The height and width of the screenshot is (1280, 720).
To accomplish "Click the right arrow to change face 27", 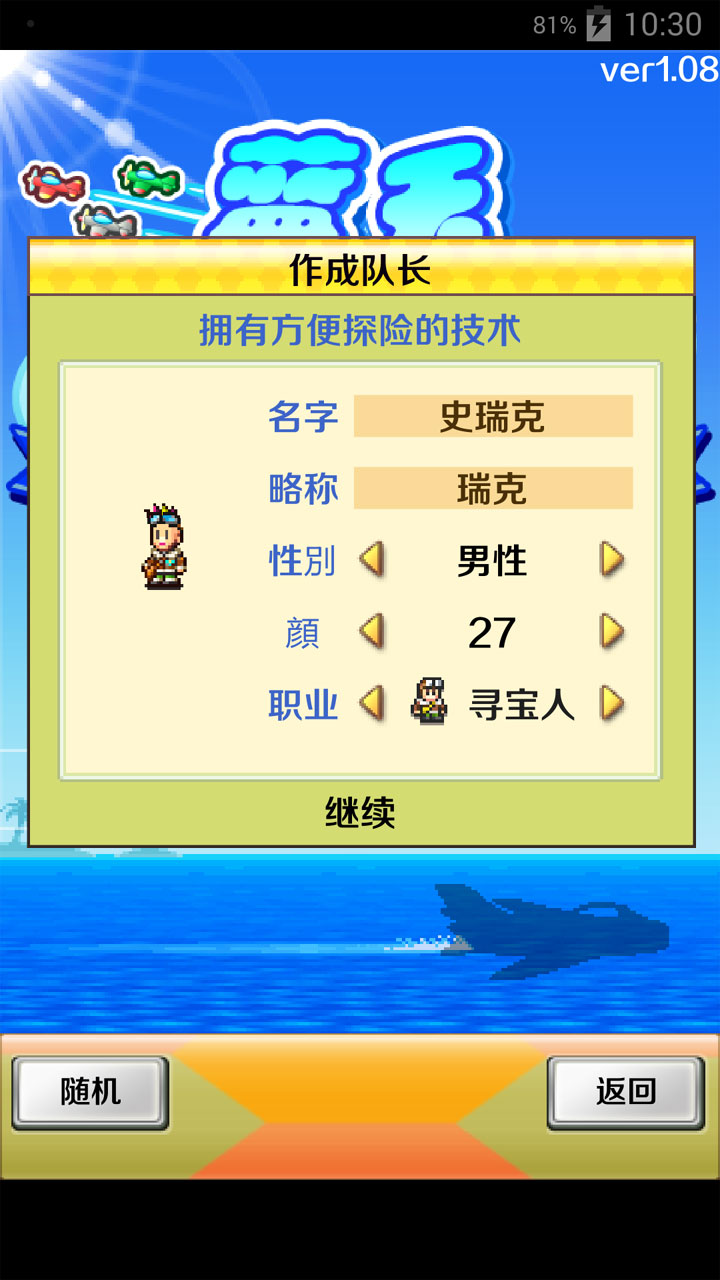I will pos(609,632).
